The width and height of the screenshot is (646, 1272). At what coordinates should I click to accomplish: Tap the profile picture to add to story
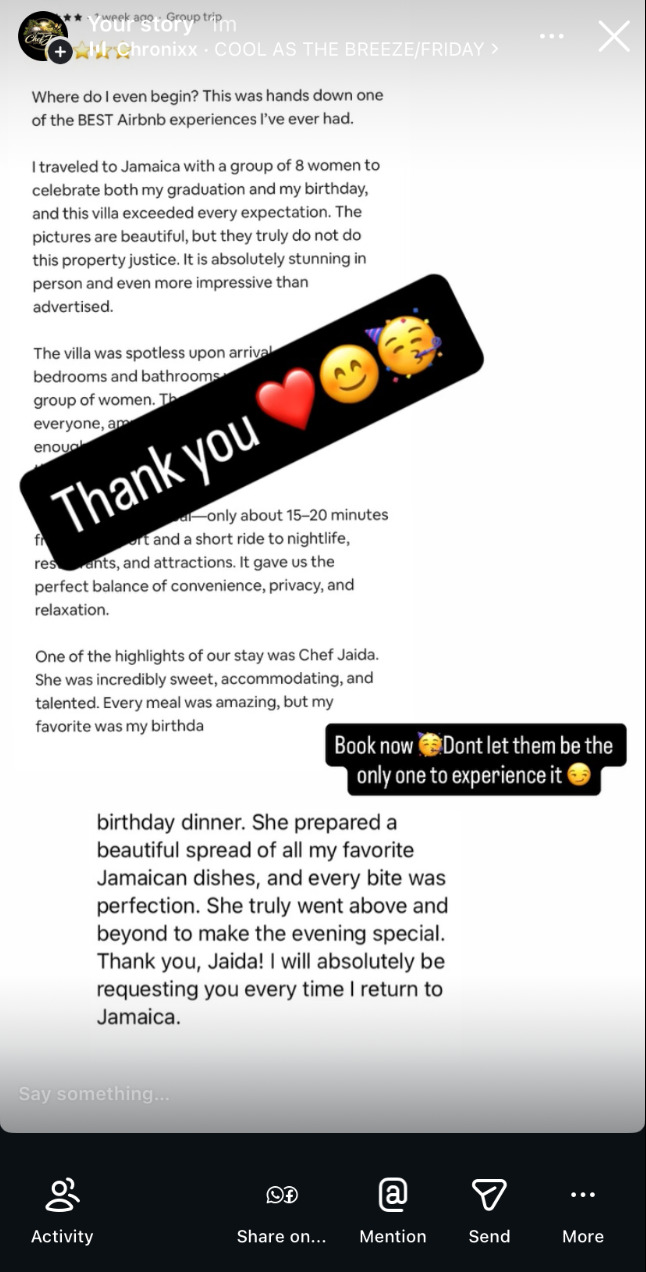pos(43,37)
